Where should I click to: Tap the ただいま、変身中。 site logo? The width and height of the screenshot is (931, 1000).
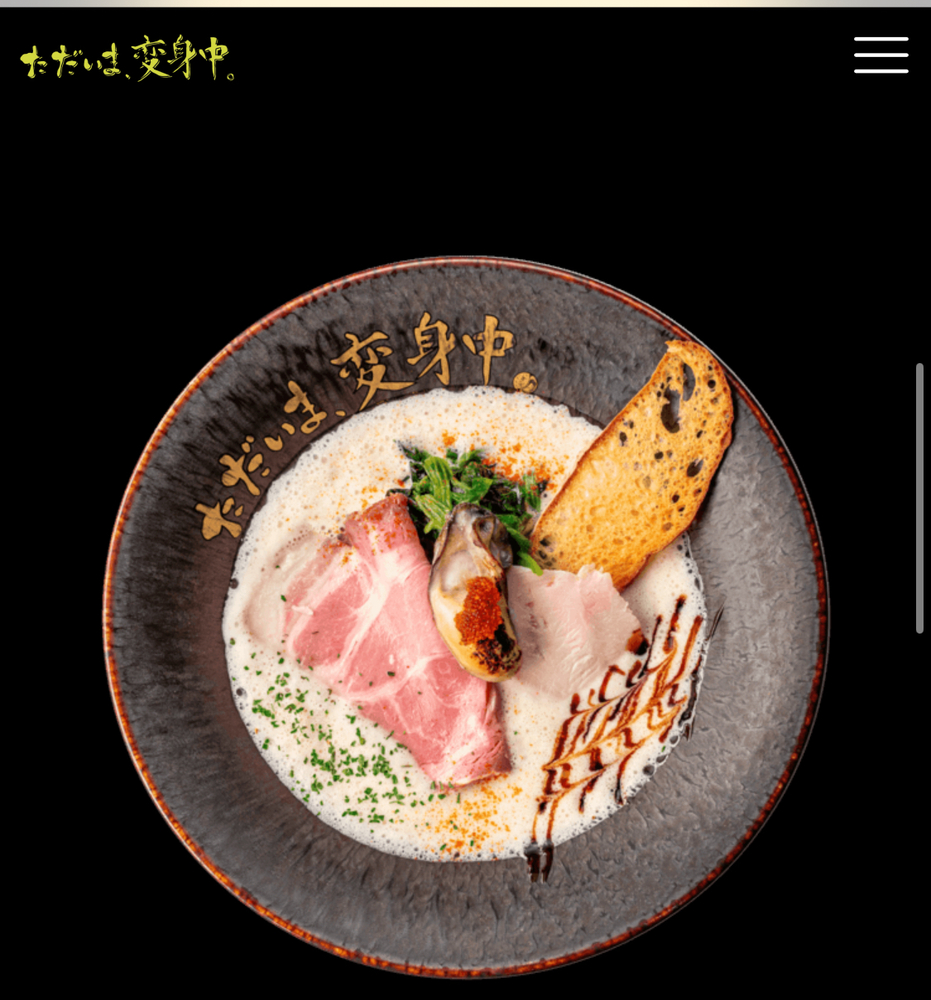pyautogui.click(x=127, y=59)
